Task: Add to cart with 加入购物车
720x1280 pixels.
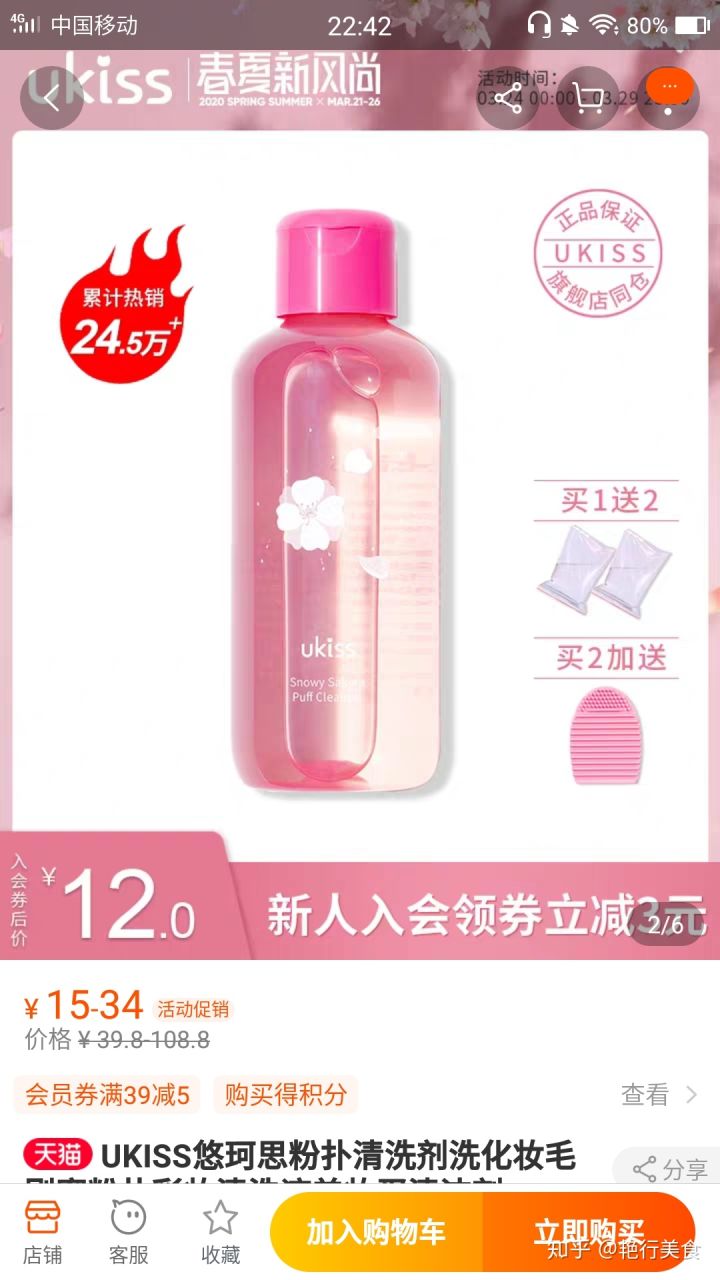Action: (376, 1232)
